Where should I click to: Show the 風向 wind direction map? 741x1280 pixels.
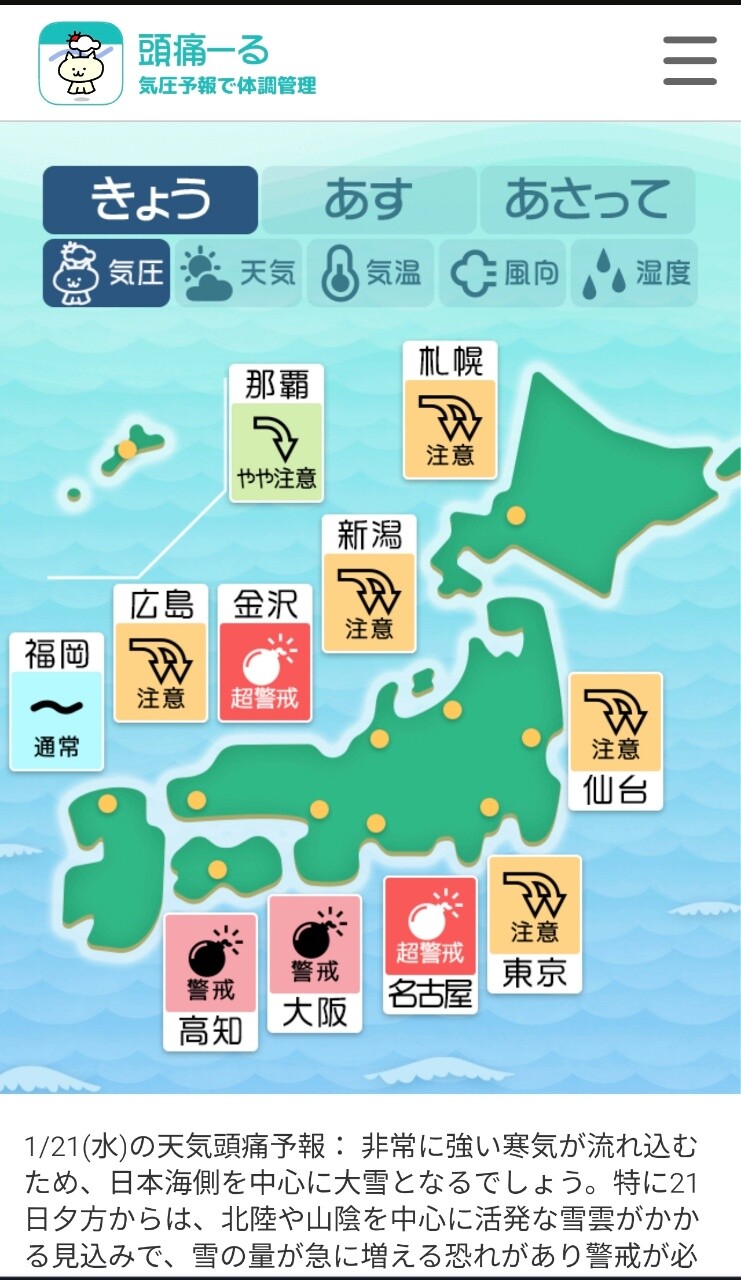point(503,273)
